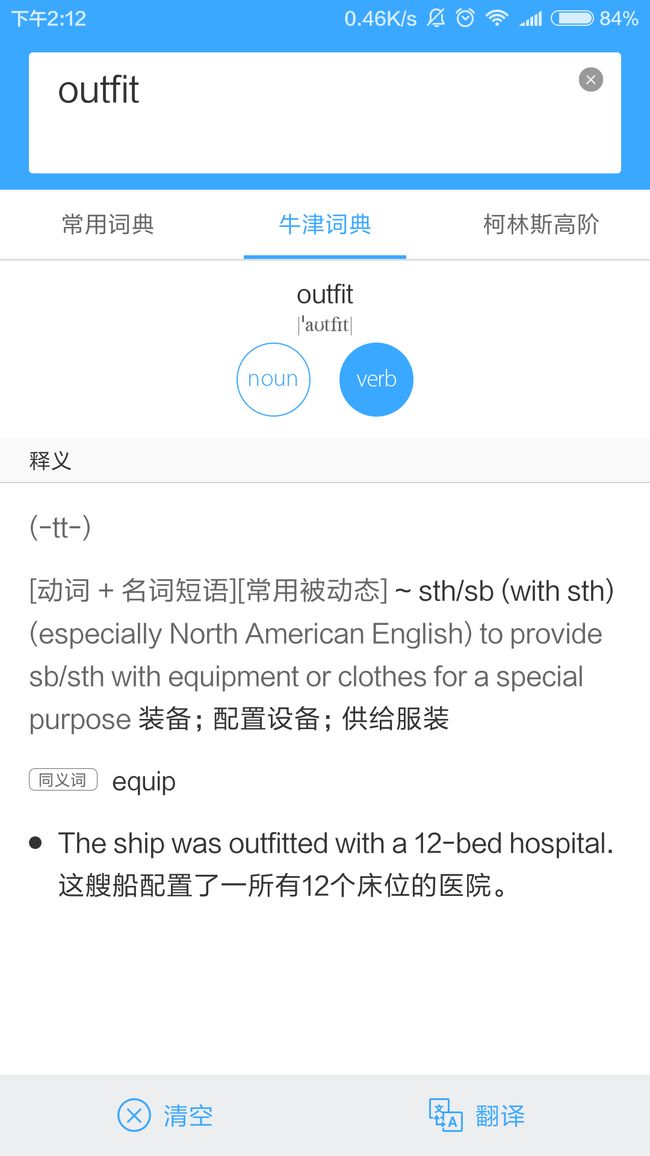Edit the word in the search field

pos(324,113)
